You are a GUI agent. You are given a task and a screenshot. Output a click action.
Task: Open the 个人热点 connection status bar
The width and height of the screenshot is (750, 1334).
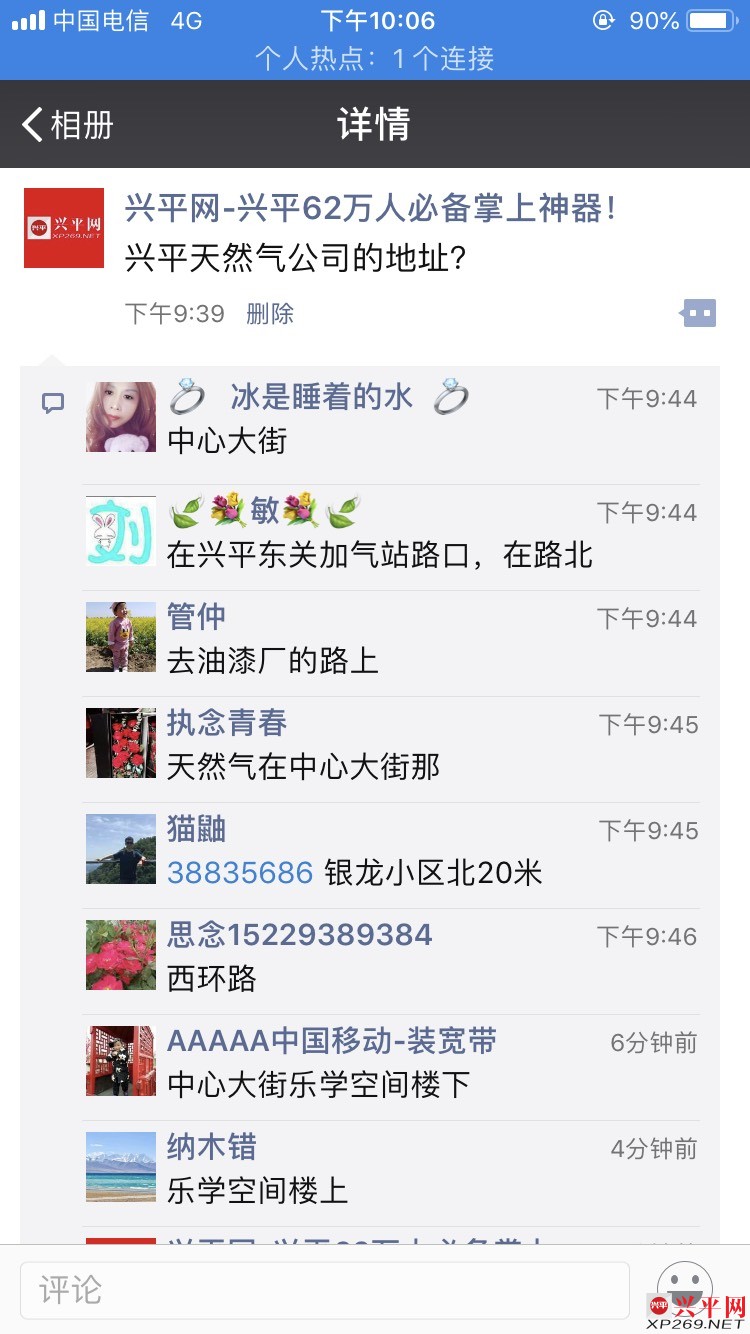(375, 59)
